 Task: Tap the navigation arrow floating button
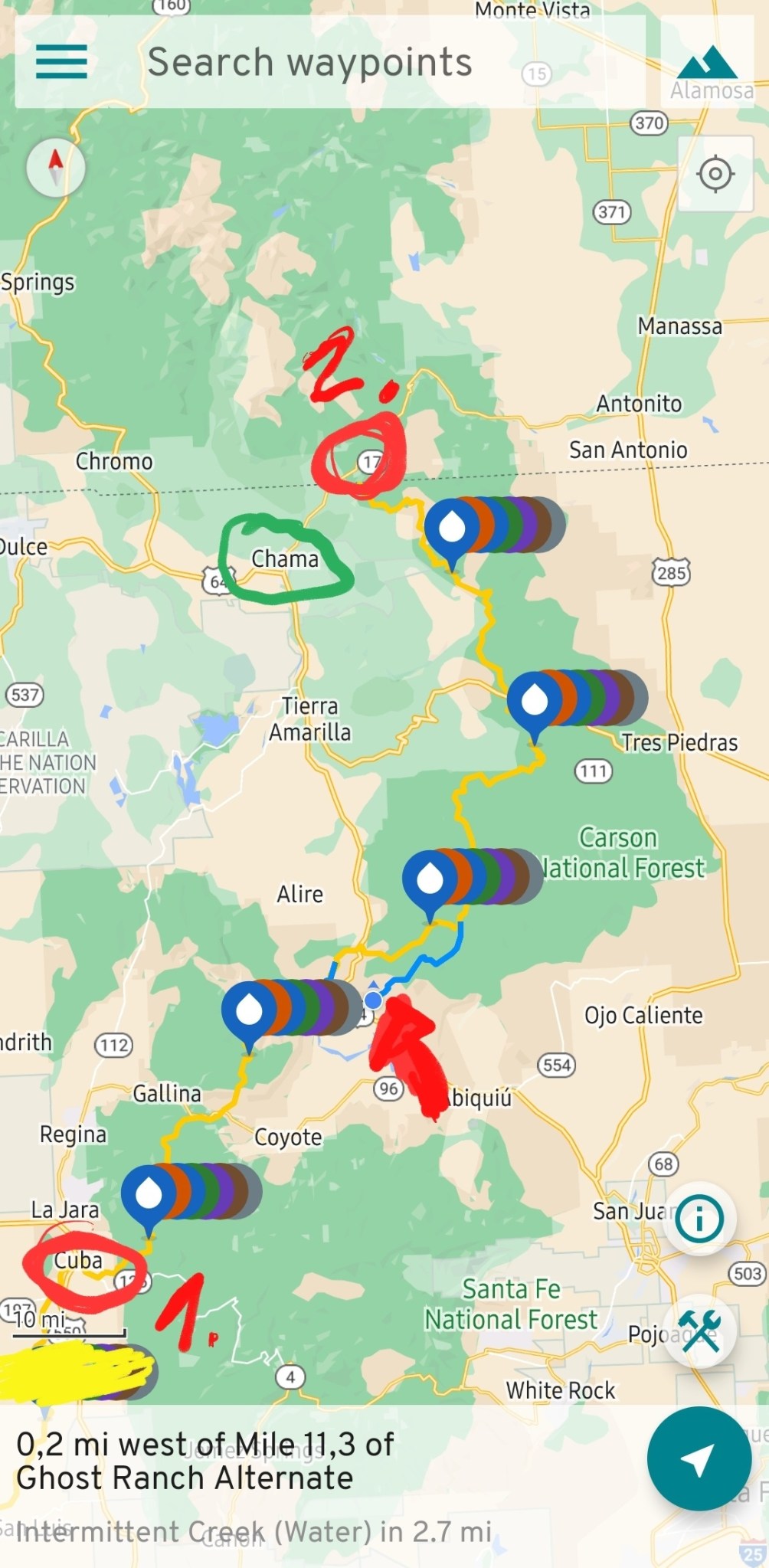(699, 1459)
